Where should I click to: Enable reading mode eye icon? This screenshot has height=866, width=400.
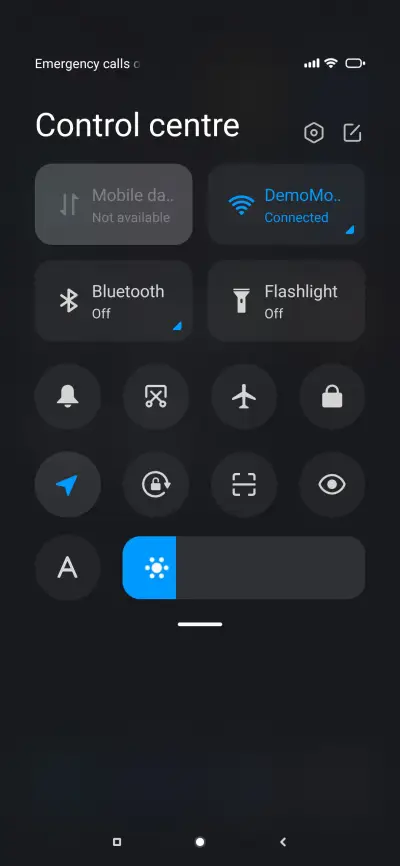click(x=332, y=485)
